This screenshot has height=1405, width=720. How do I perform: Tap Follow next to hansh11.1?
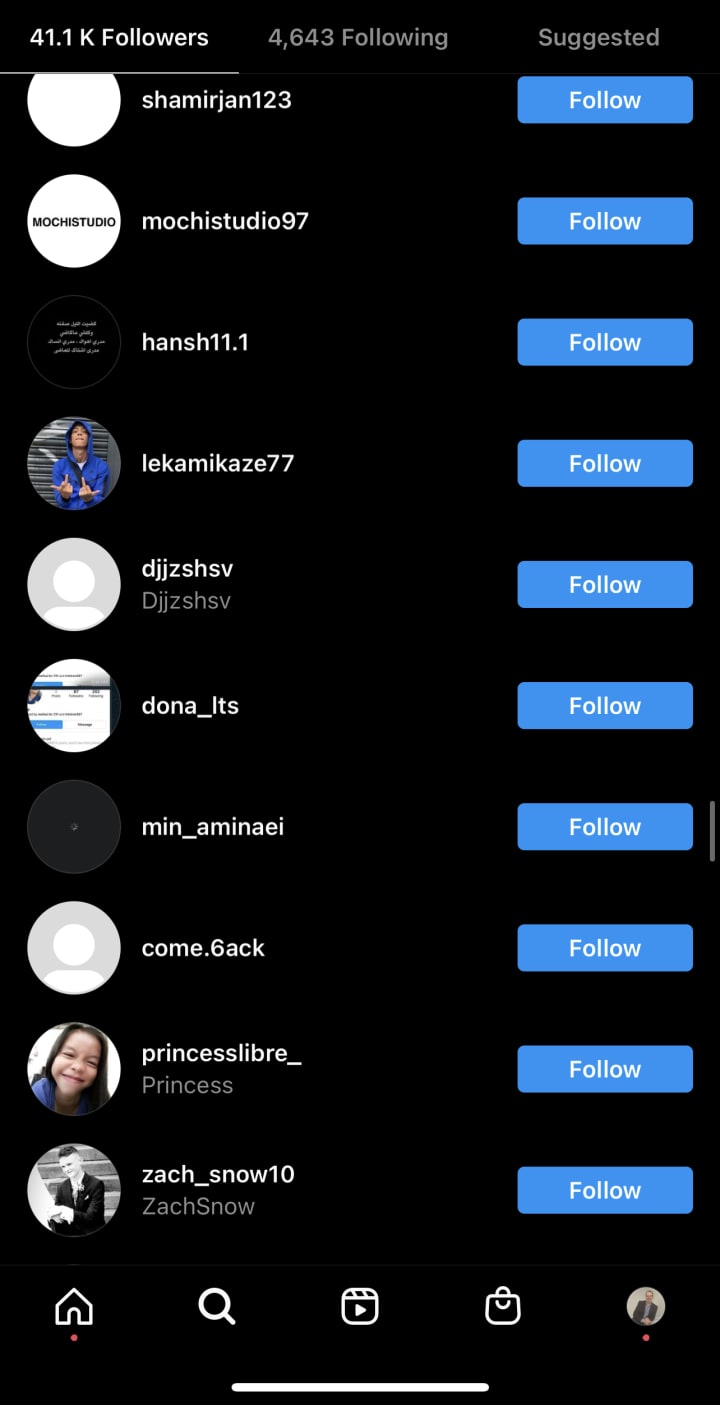click(x=604, y=342)
